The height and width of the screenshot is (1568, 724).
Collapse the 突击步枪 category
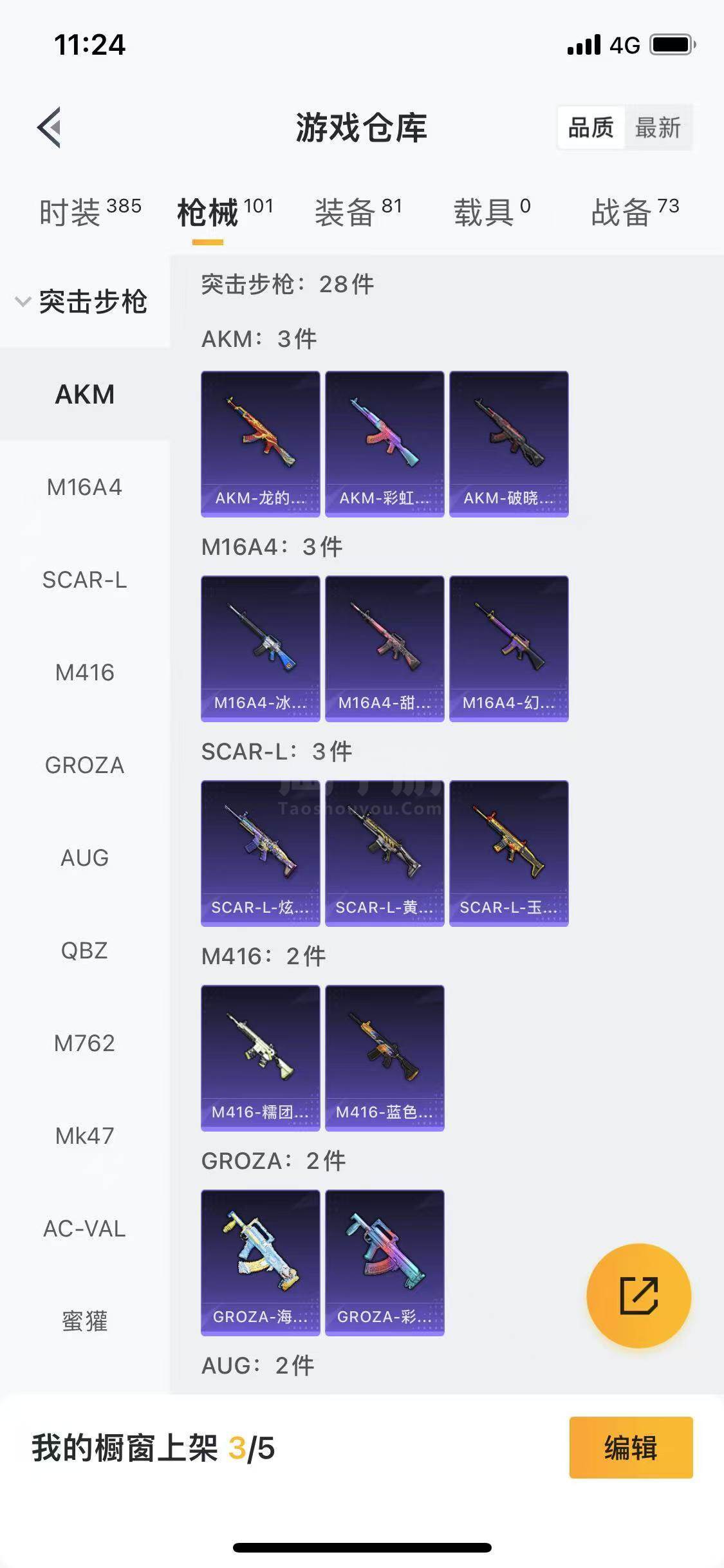[84, 301]
